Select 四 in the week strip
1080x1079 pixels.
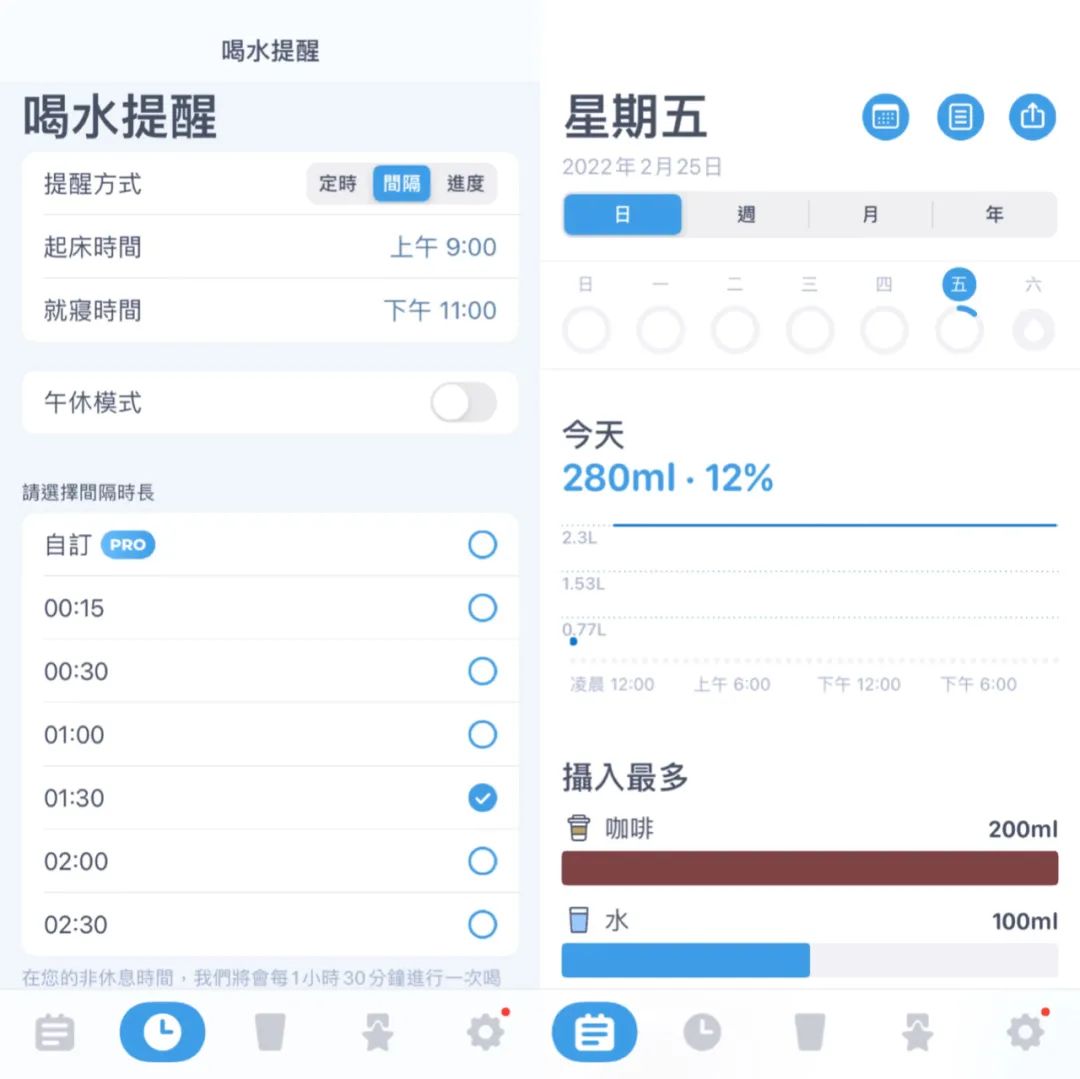click(x=884, y=329)
